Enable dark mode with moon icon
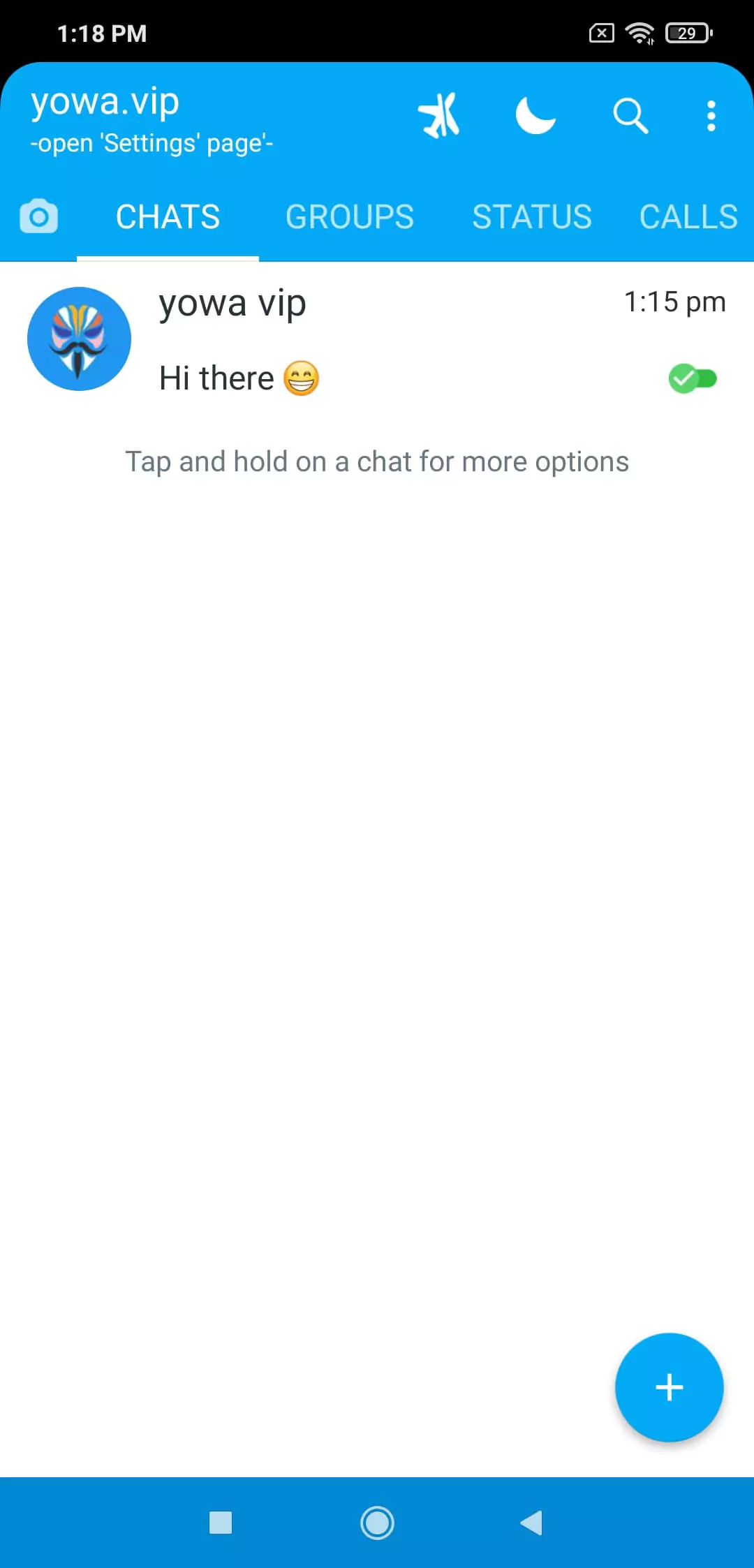 [535, 115]
